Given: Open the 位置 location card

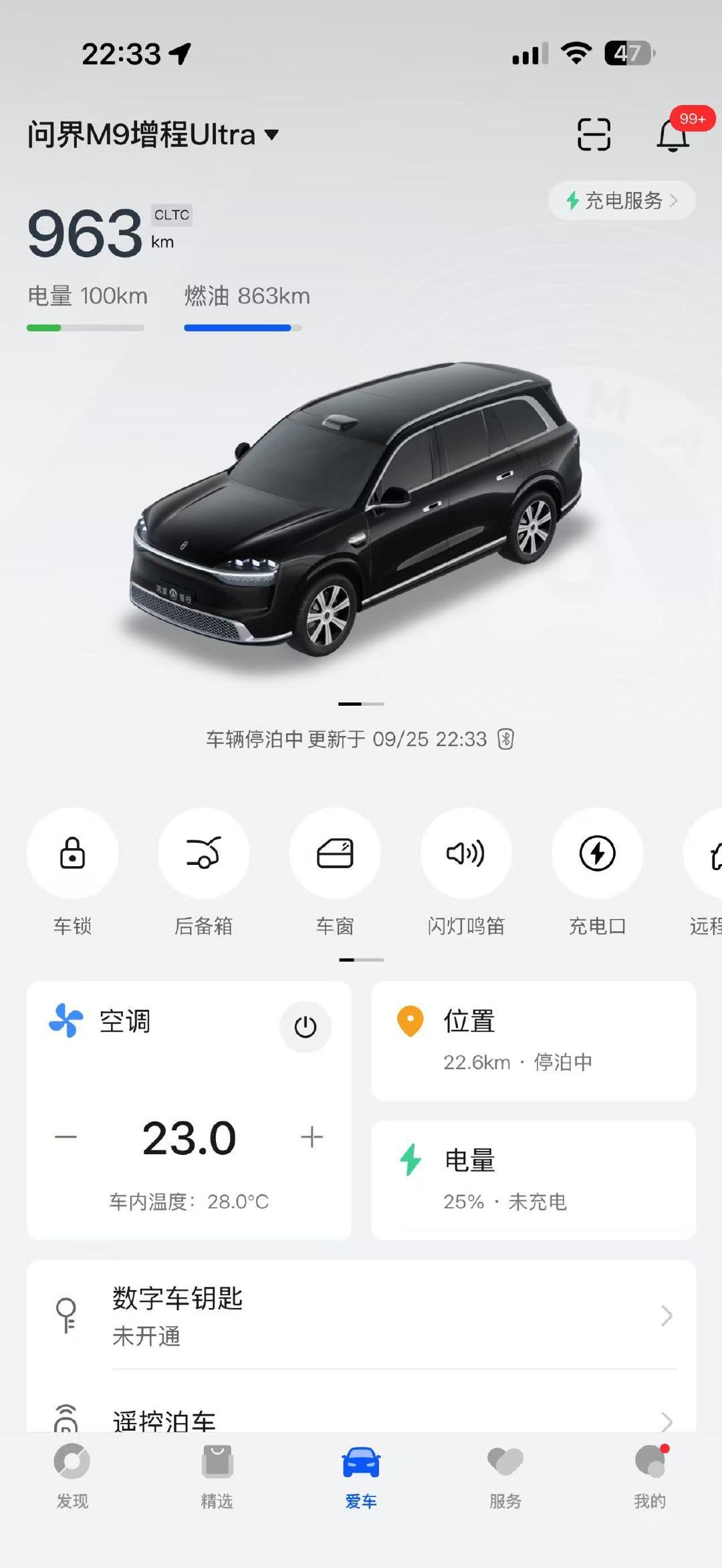Looking at the screenshot, I should pos(533,1041).
